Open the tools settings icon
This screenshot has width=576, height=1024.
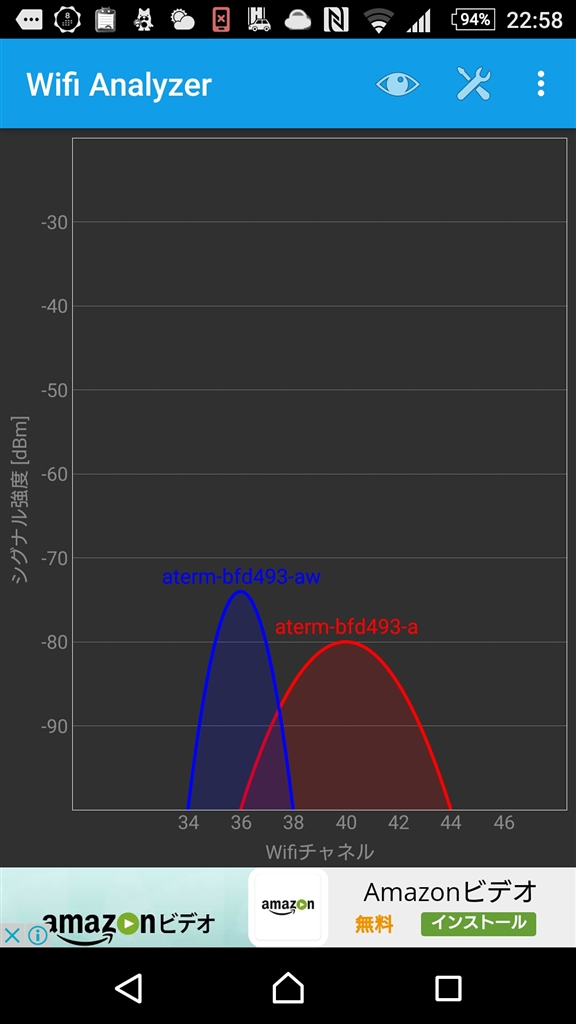click(473, 84)
